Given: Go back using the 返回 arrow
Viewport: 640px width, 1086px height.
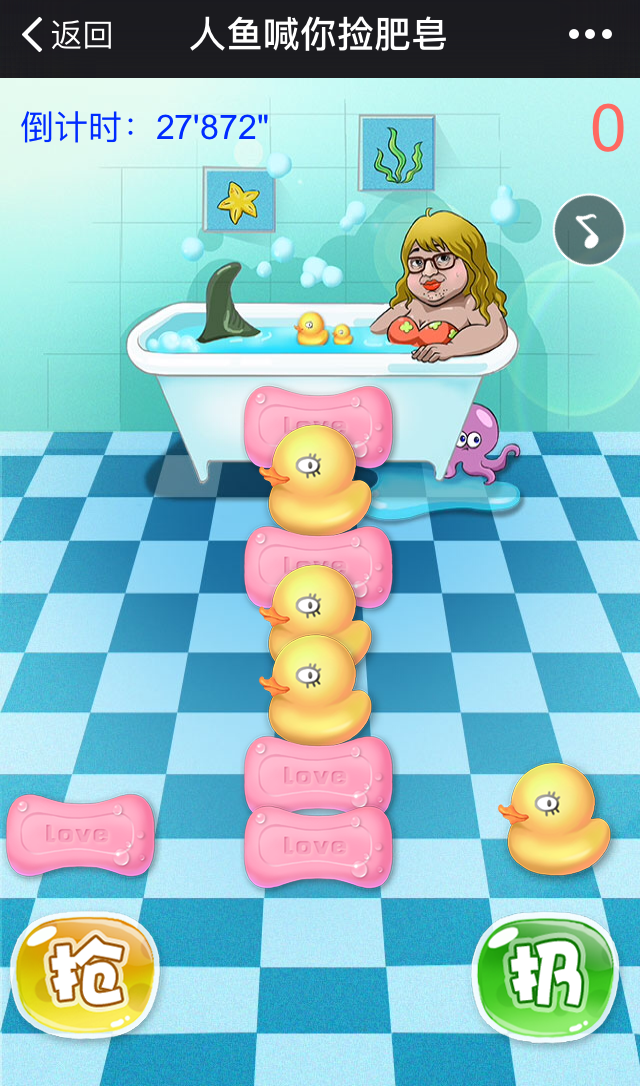Looking at the screenshot, I should point(66,36).
